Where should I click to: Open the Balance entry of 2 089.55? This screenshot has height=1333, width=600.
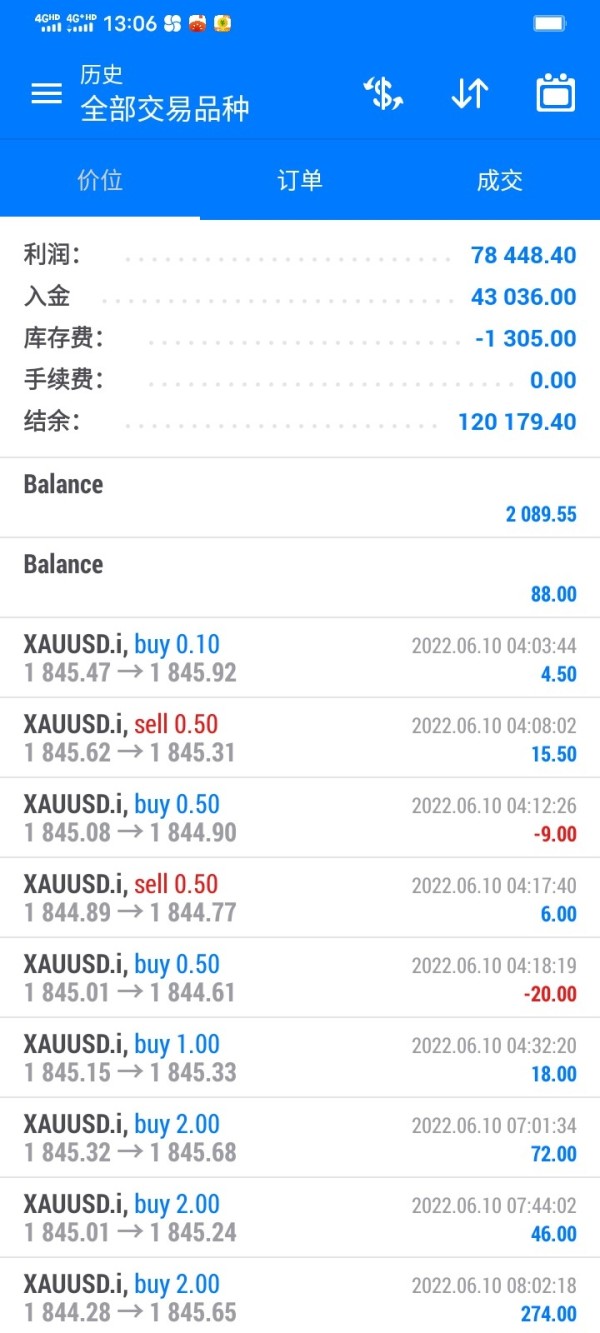300,498
